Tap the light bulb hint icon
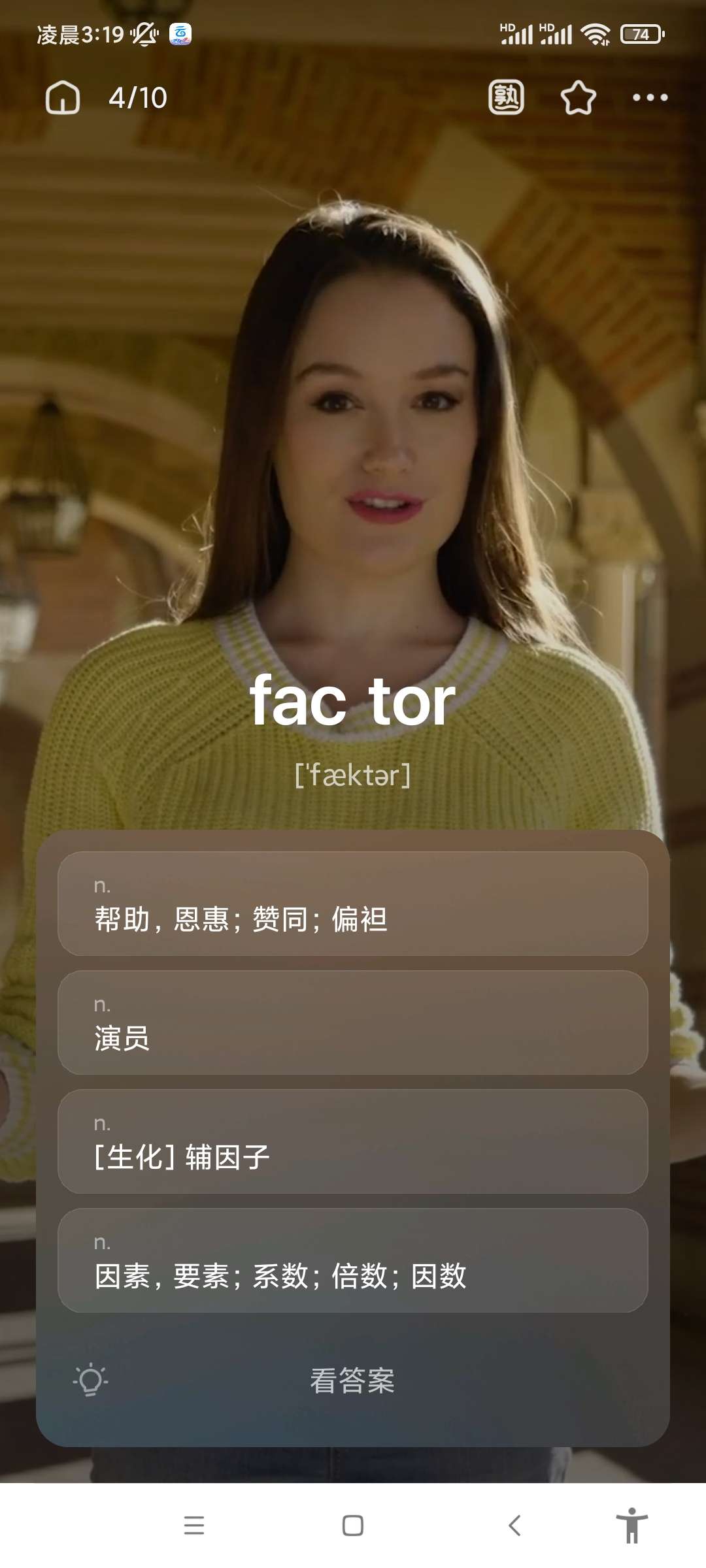Viewport: 706px width, 1568px height. (90, 1379)
